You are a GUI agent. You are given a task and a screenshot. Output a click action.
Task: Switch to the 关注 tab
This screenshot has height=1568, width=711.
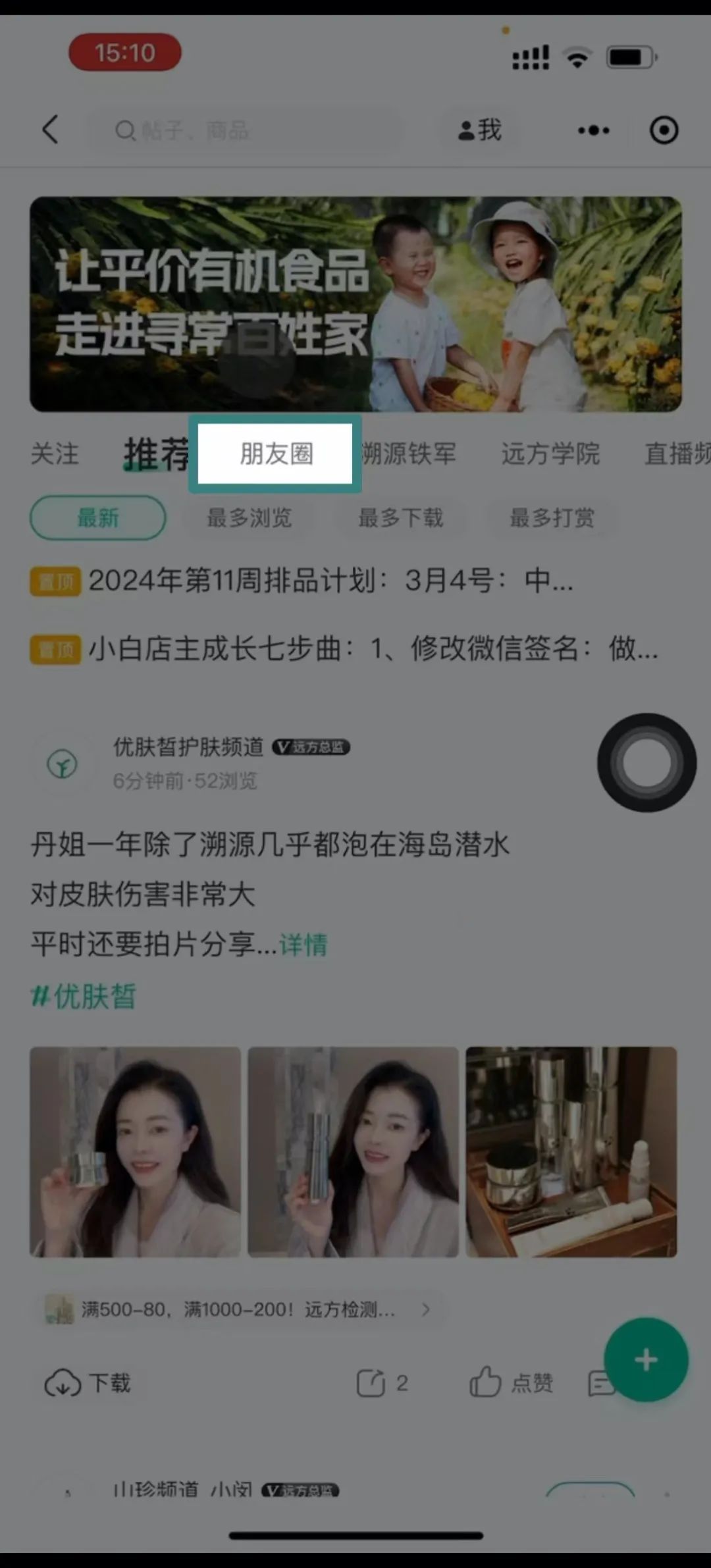(55, 454)
